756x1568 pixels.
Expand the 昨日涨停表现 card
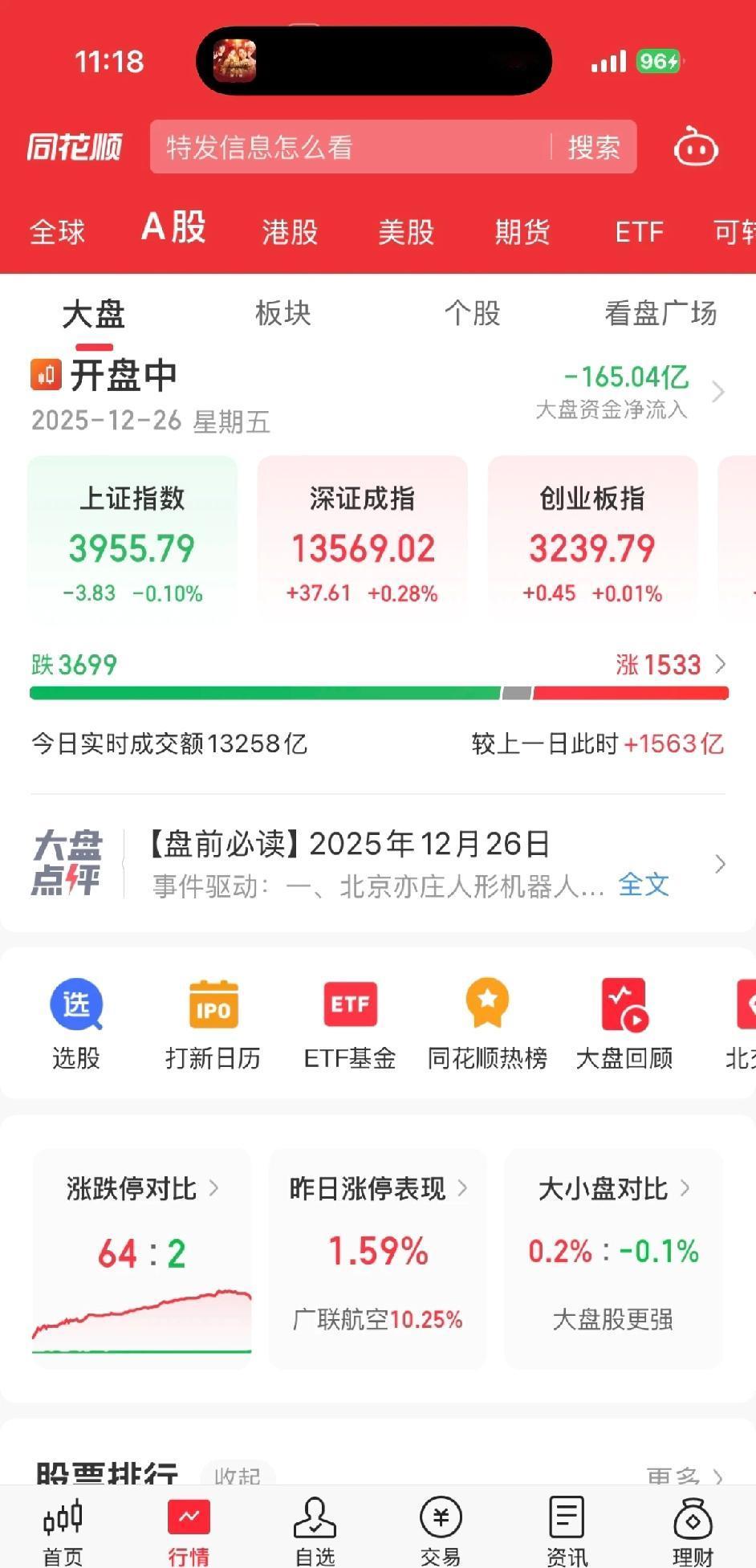tap(376, 1188)
